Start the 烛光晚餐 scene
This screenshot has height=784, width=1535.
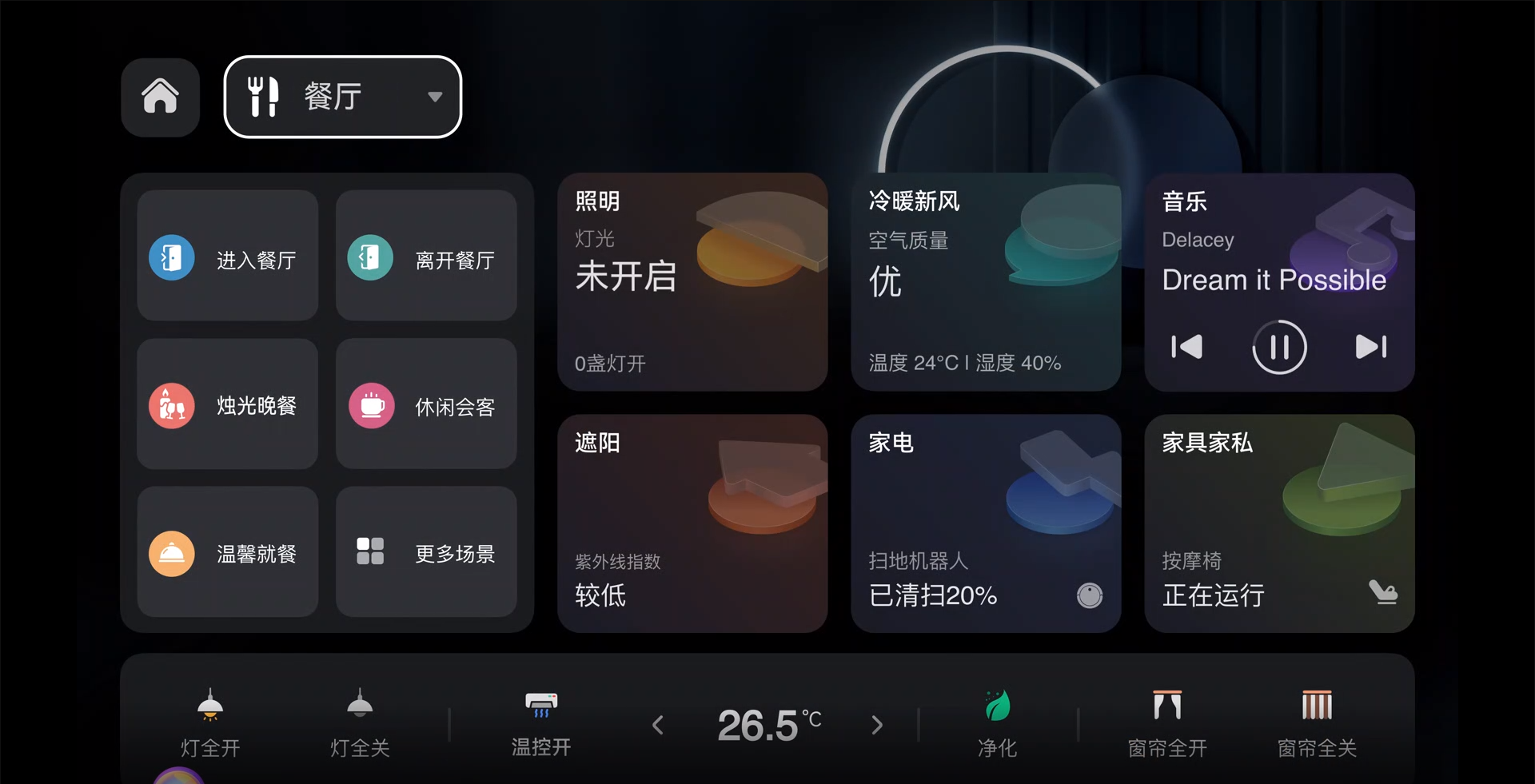pyautogui.click(x=228, y=404)
